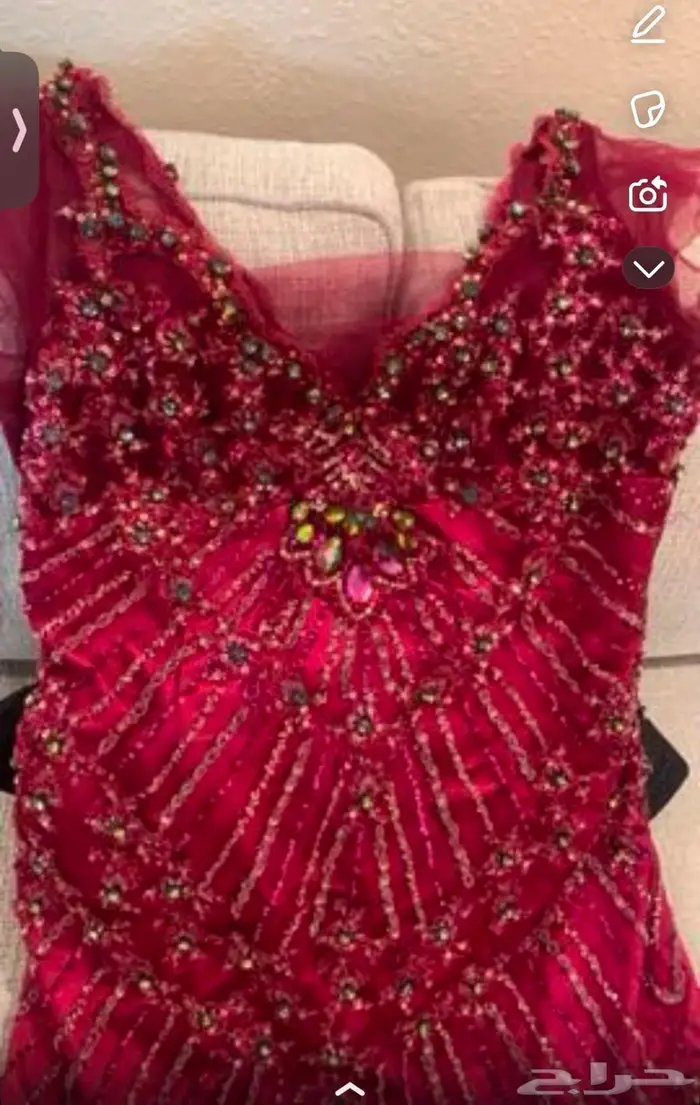700x1105 pixels.
Task: Open the side edge panel handle
Action: tap(18, 130)
